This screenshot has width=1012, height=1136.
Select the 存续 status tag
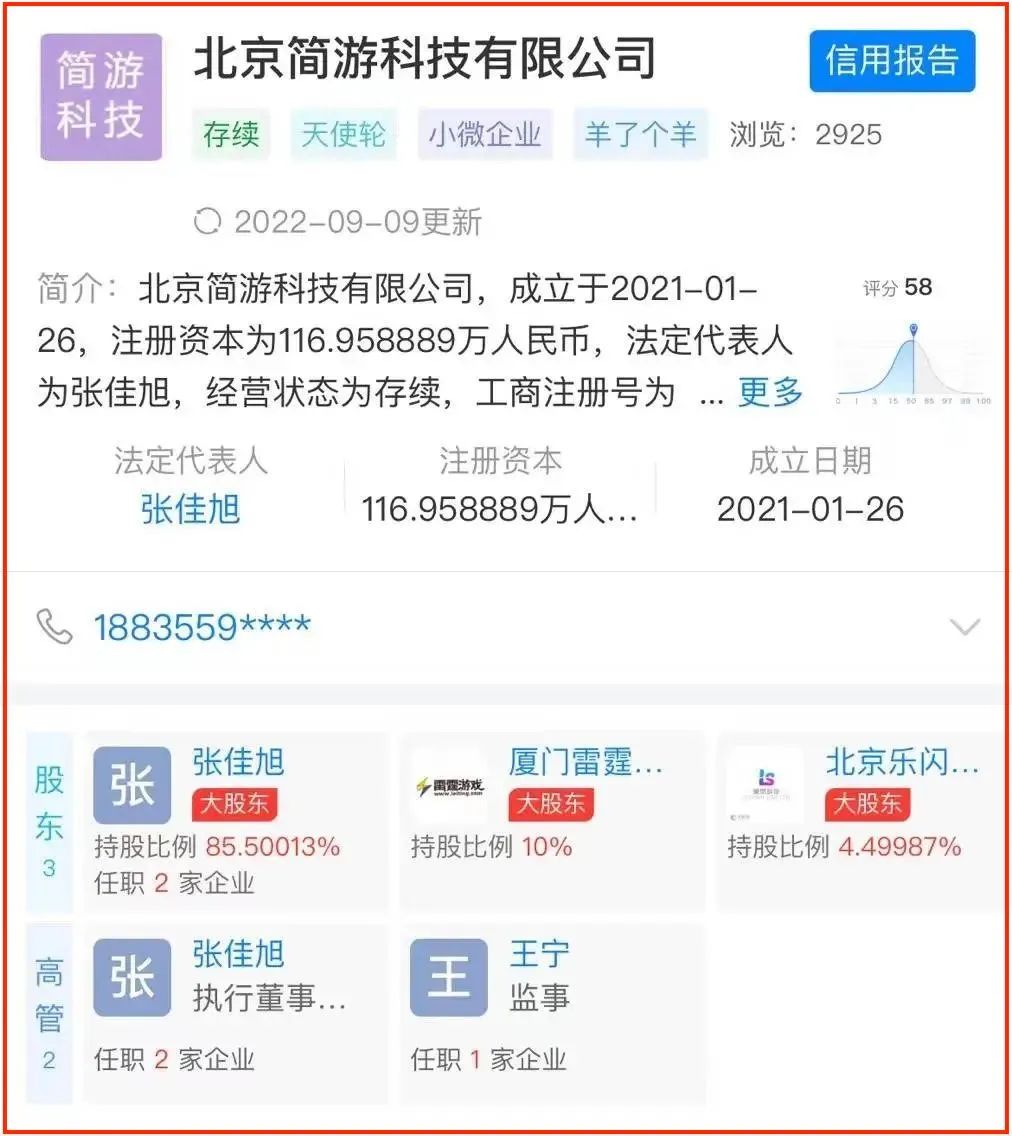click(x=232, y=133)
